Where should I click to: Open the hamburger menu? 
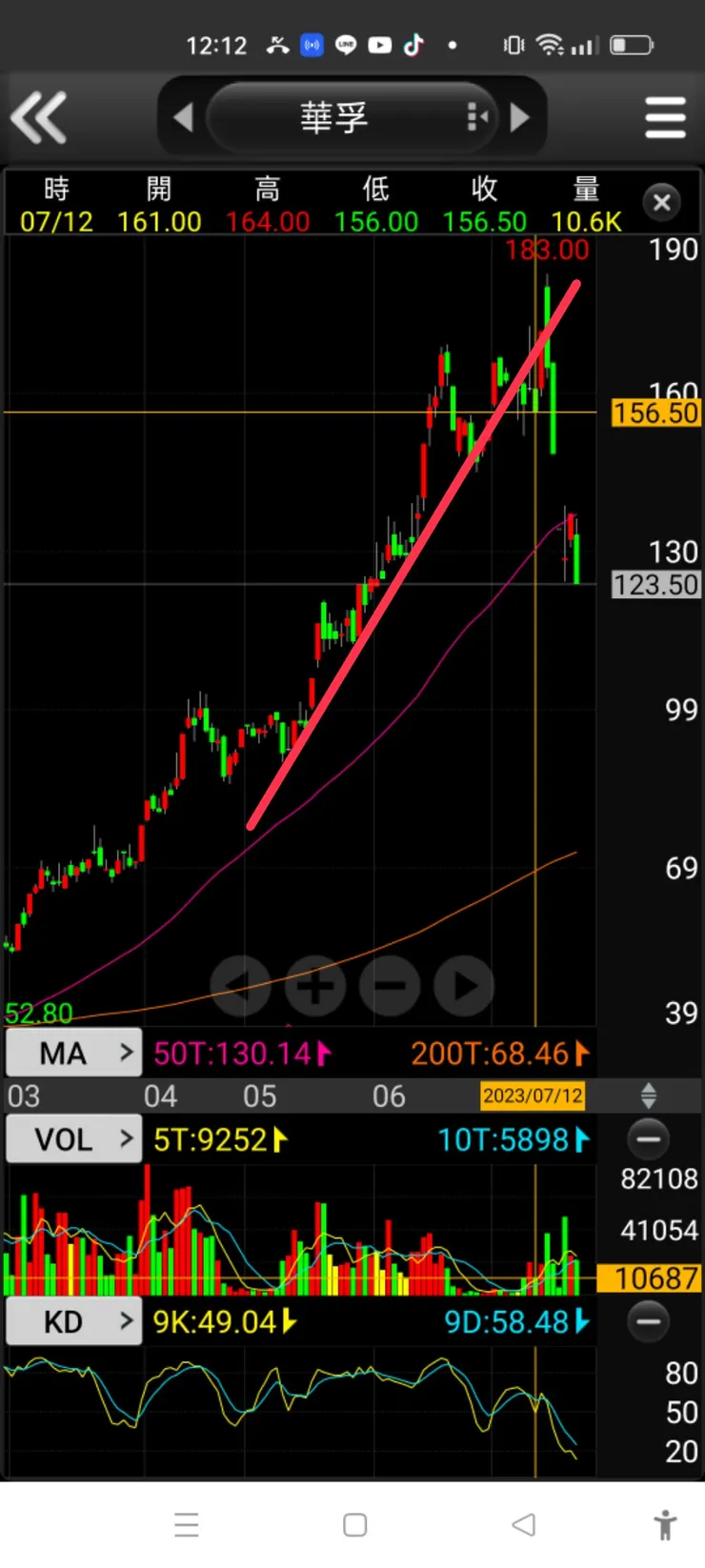point(665,117)
